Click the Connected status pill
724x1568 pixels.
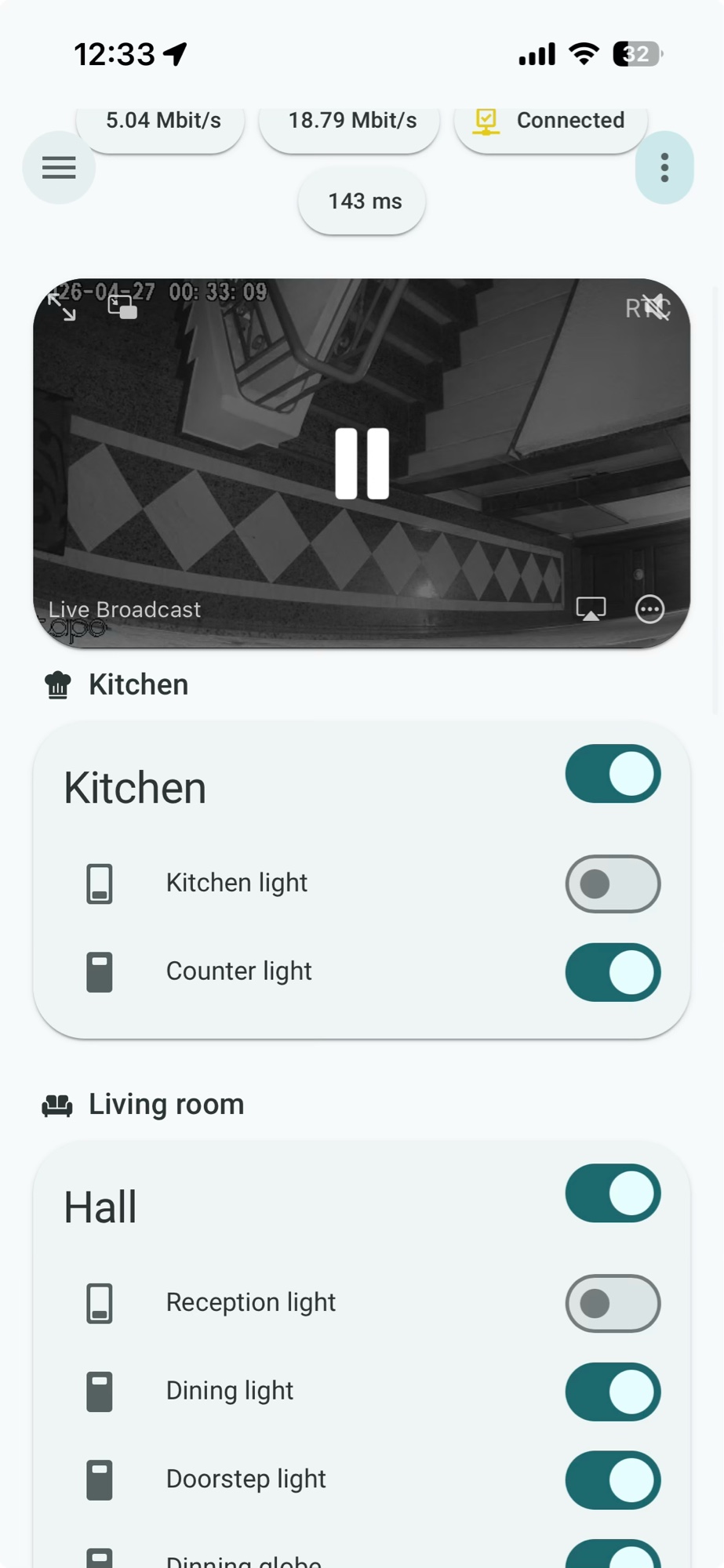(550, 122)
